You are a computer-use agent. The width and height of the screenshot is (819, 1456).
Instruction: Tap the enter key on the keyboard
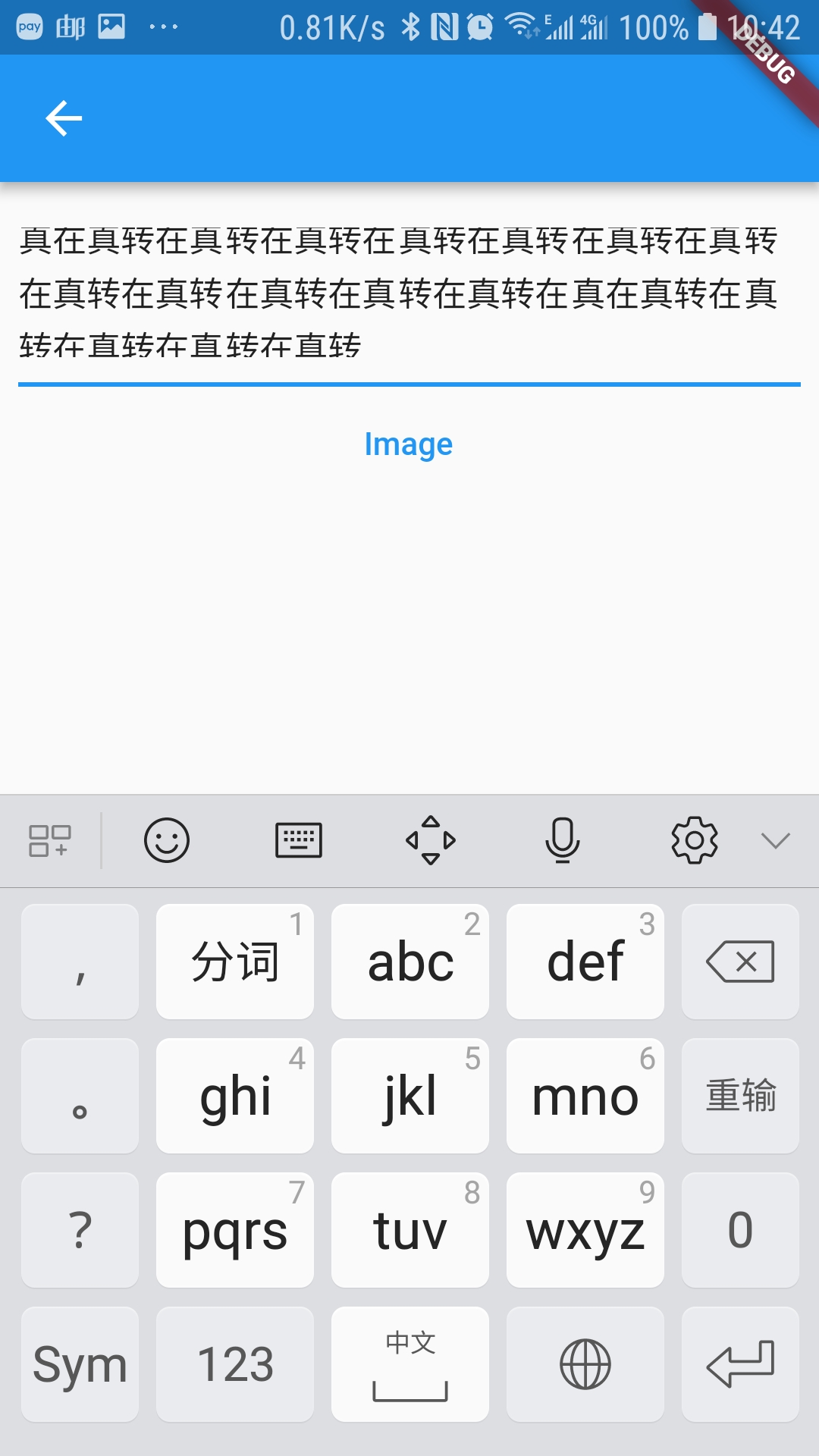coord(740,1363)
